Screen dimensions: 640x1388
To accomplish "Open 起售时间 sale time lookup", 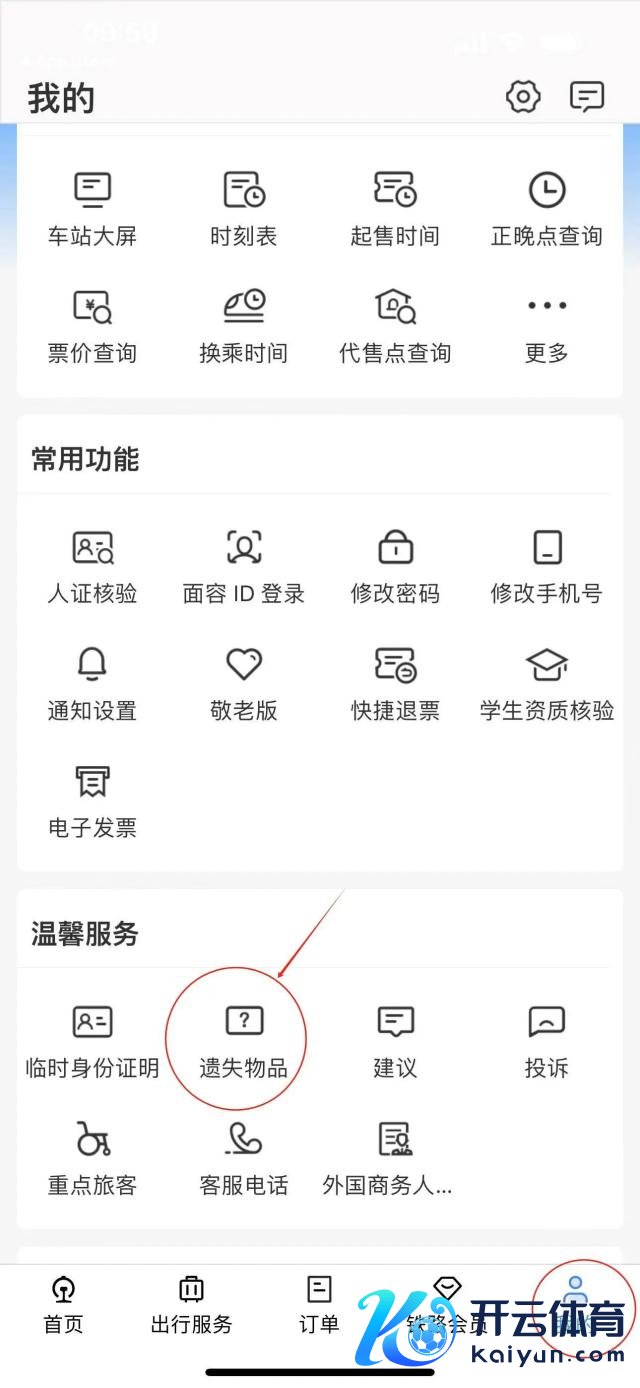I will click(x=395, y=208).
